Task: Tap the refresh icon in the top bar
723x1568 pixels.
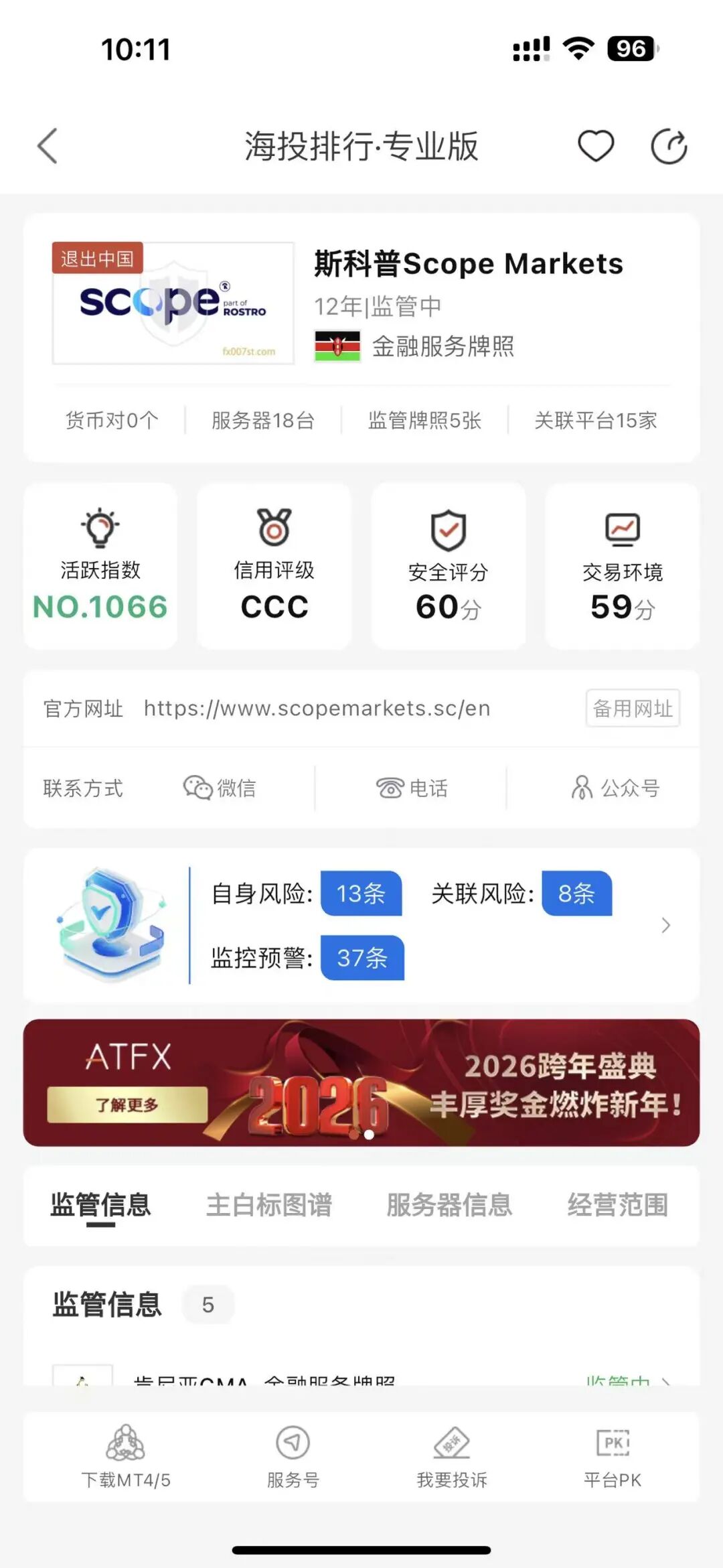Action: pyautogui.click(x=668, y=146)
